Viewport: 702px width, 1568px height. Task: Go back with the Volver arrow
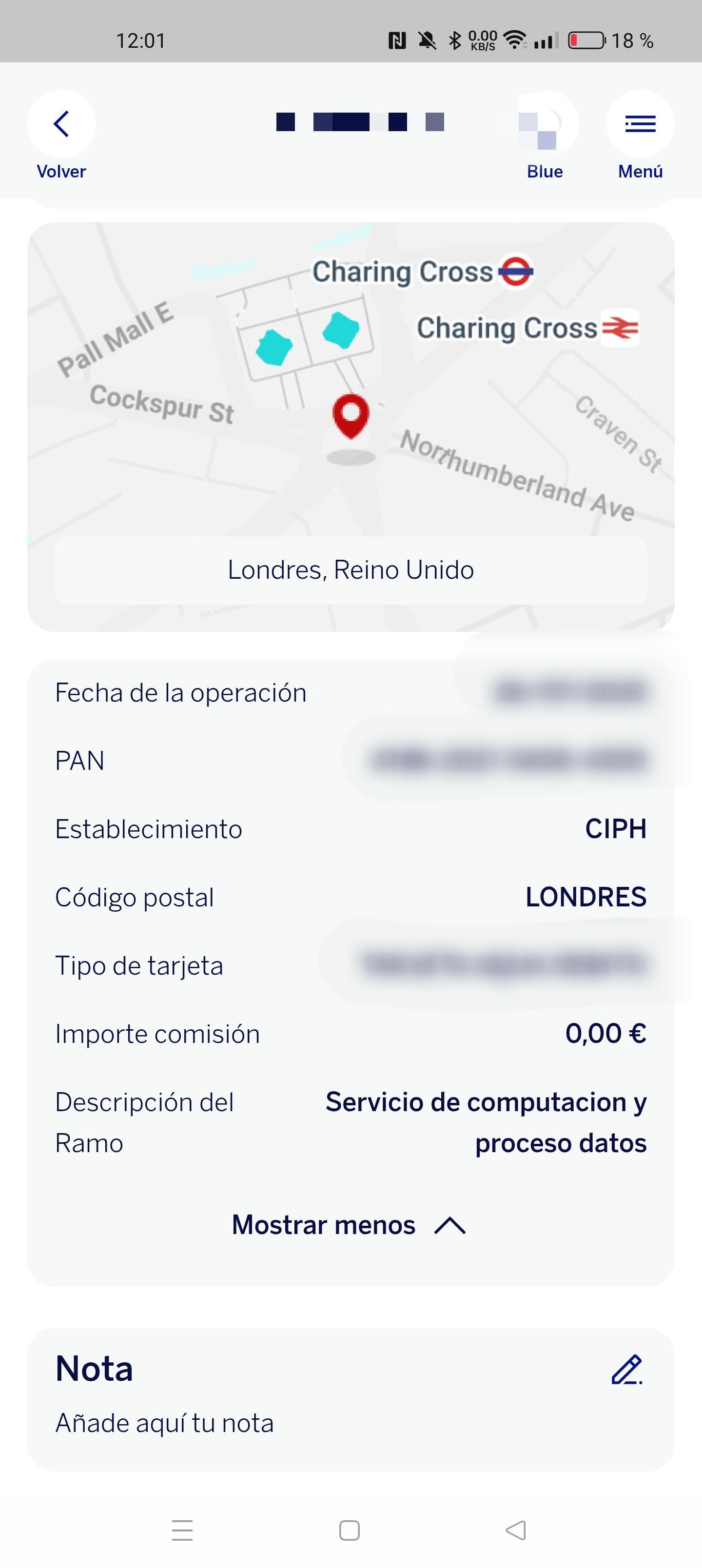[x=61, y=124]
